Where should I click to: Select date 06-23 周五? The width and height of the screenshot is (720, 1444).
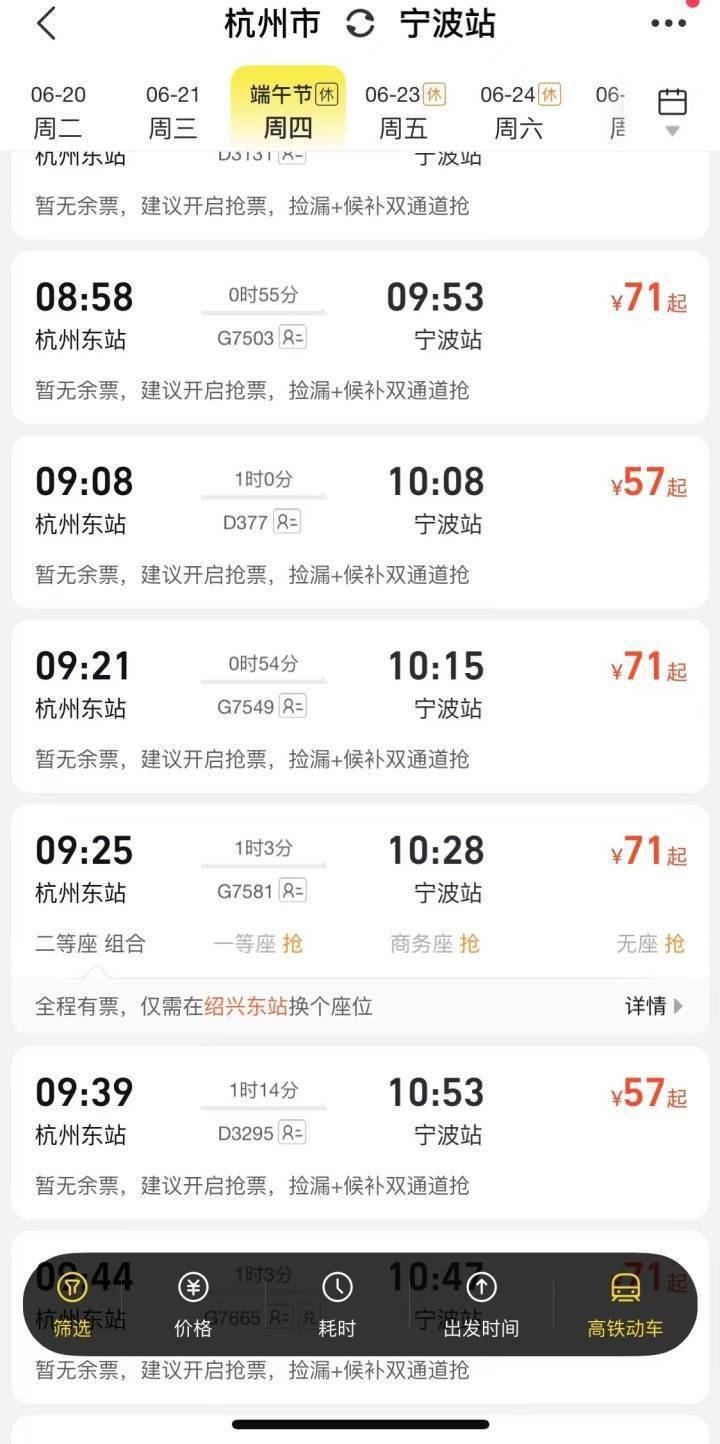[404, 111]
